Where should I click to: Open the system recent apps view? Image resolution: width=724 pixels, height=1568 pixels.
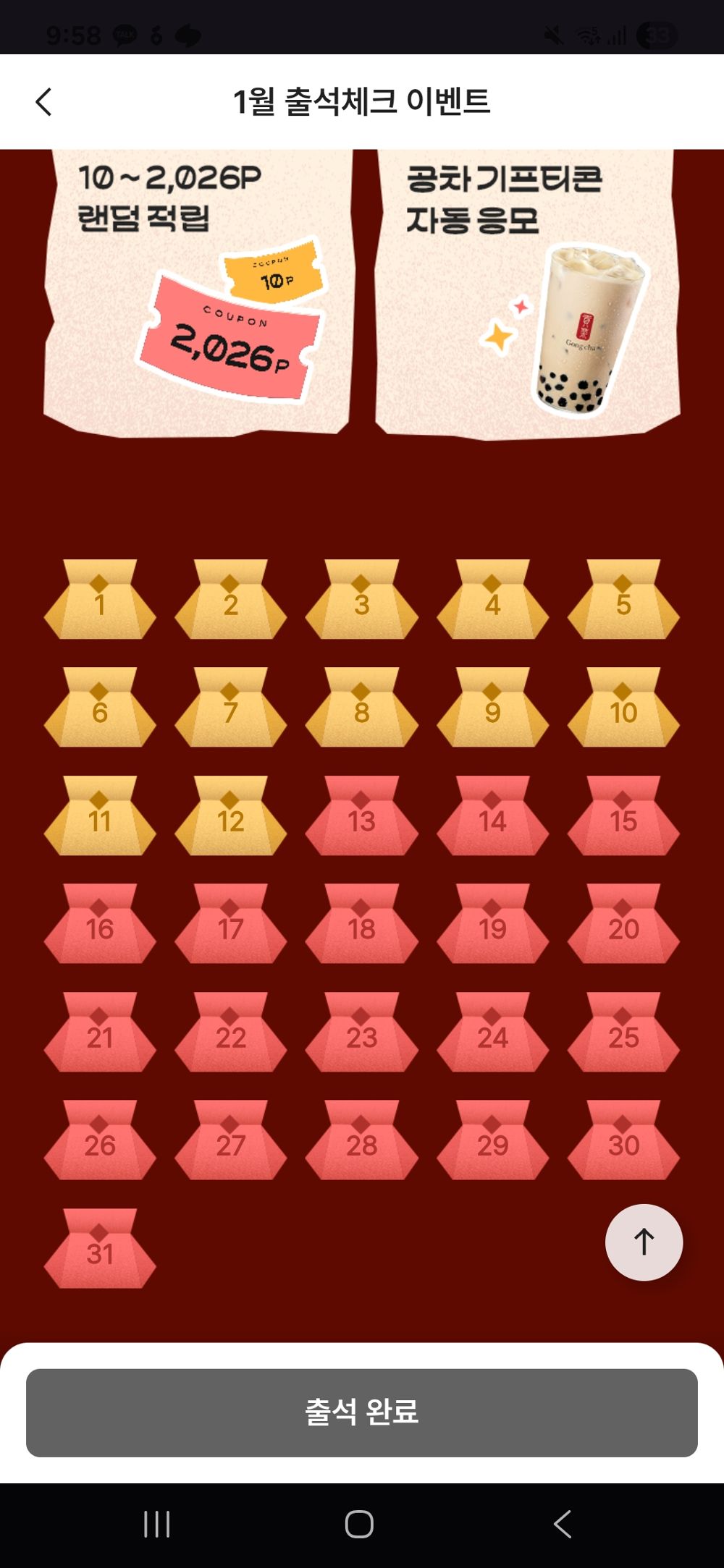(157, 1524)
